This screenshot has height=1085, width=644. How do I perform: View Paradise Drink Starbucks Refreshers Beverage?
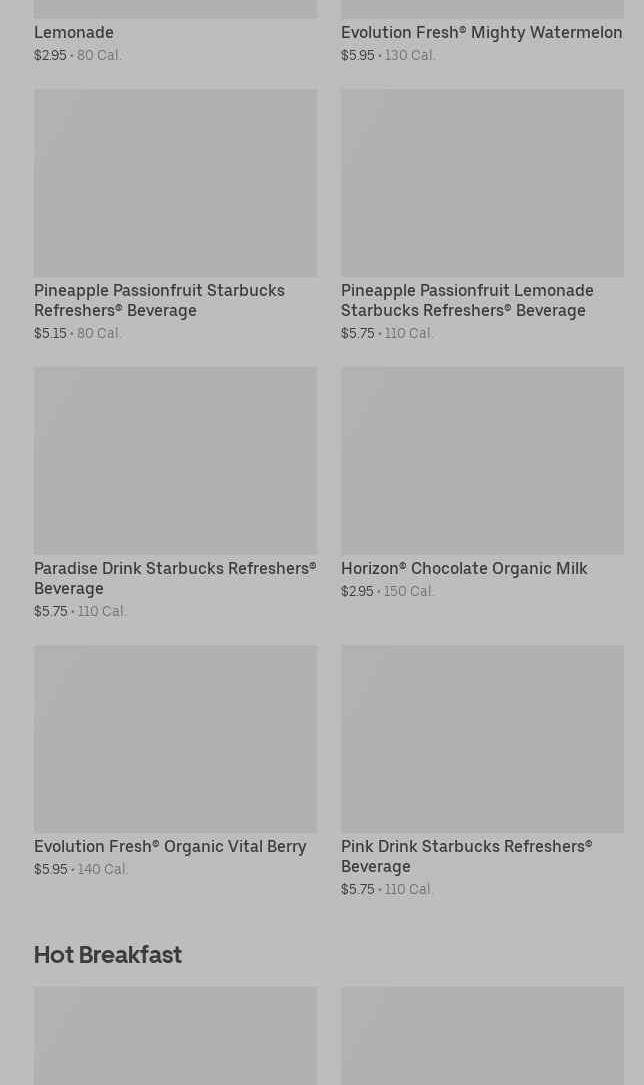click(x=175, y=461)
